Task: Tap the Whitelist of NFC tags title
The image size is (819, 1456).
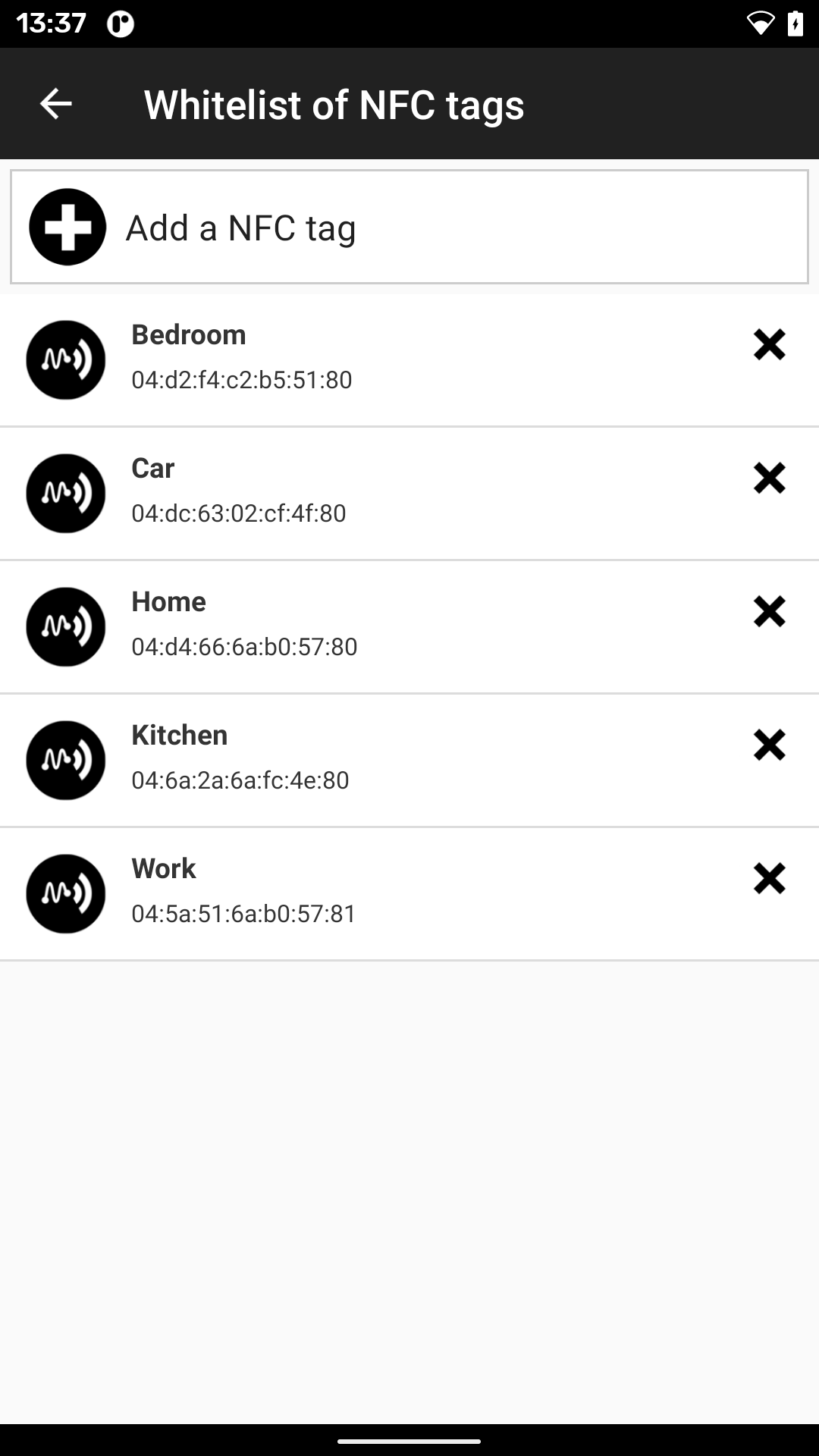Action: (x=334, y=105)
